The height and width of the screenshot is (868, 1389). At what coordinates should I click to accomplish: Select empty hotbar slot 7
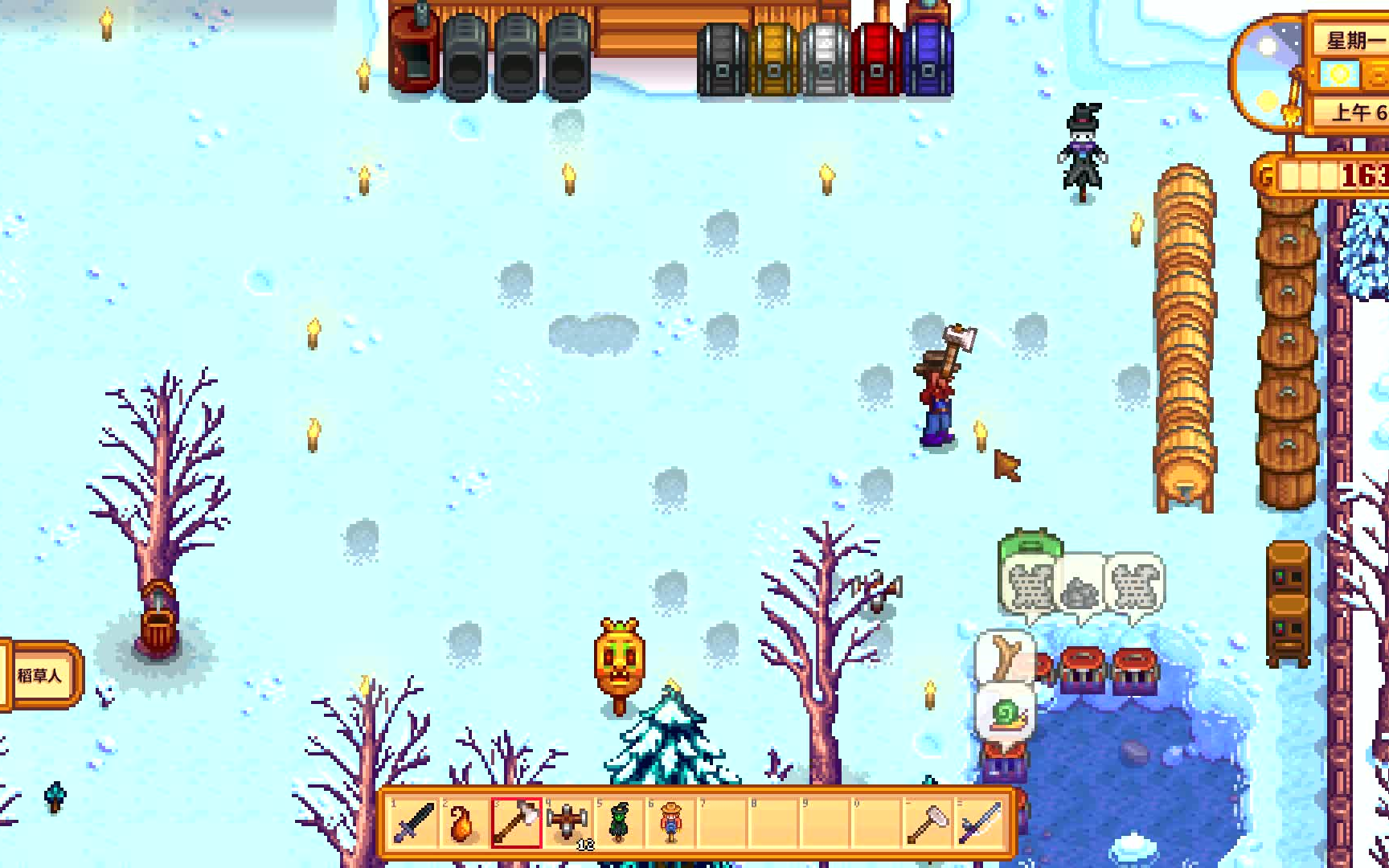click(x=722, y=823)
